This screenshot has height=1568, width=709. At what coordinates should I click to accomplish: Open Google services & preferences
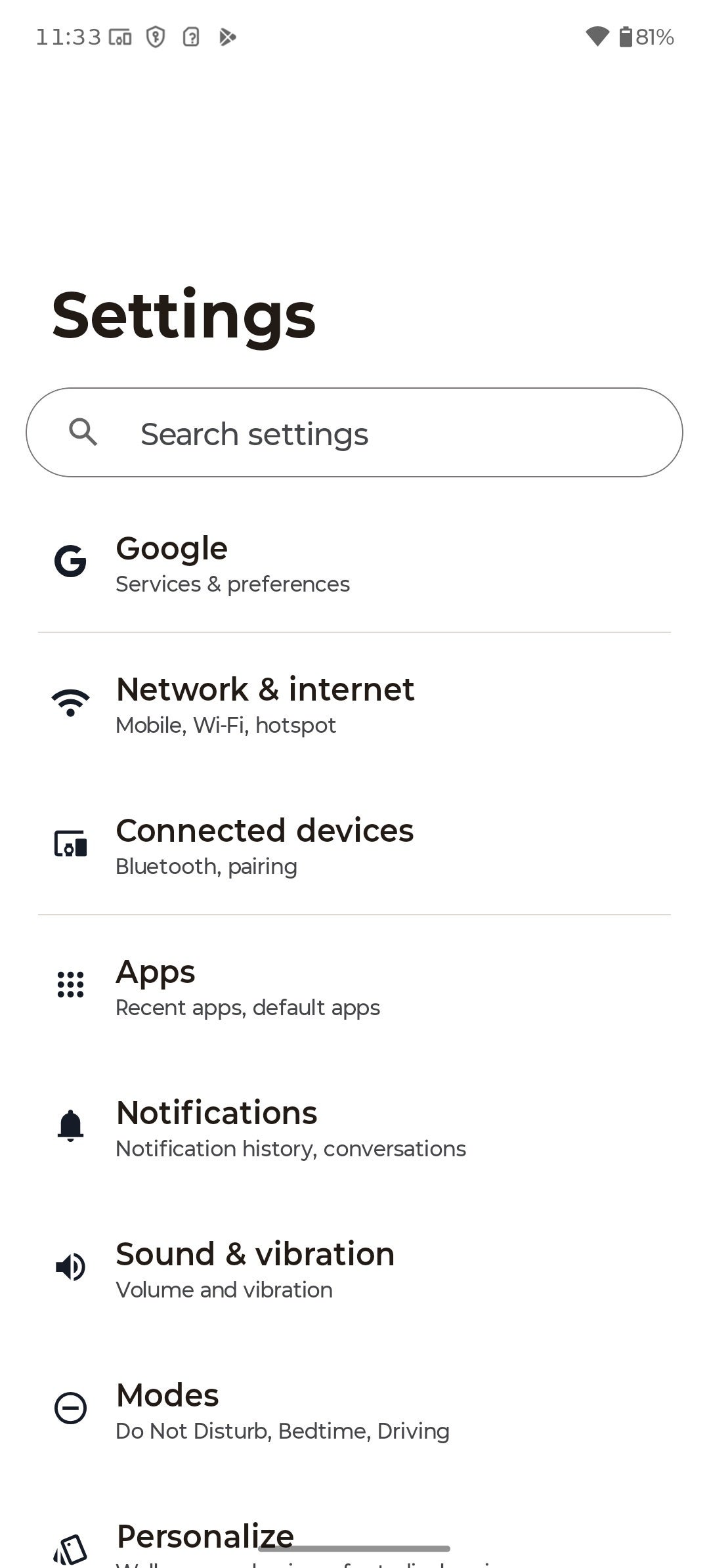point(354,563)
